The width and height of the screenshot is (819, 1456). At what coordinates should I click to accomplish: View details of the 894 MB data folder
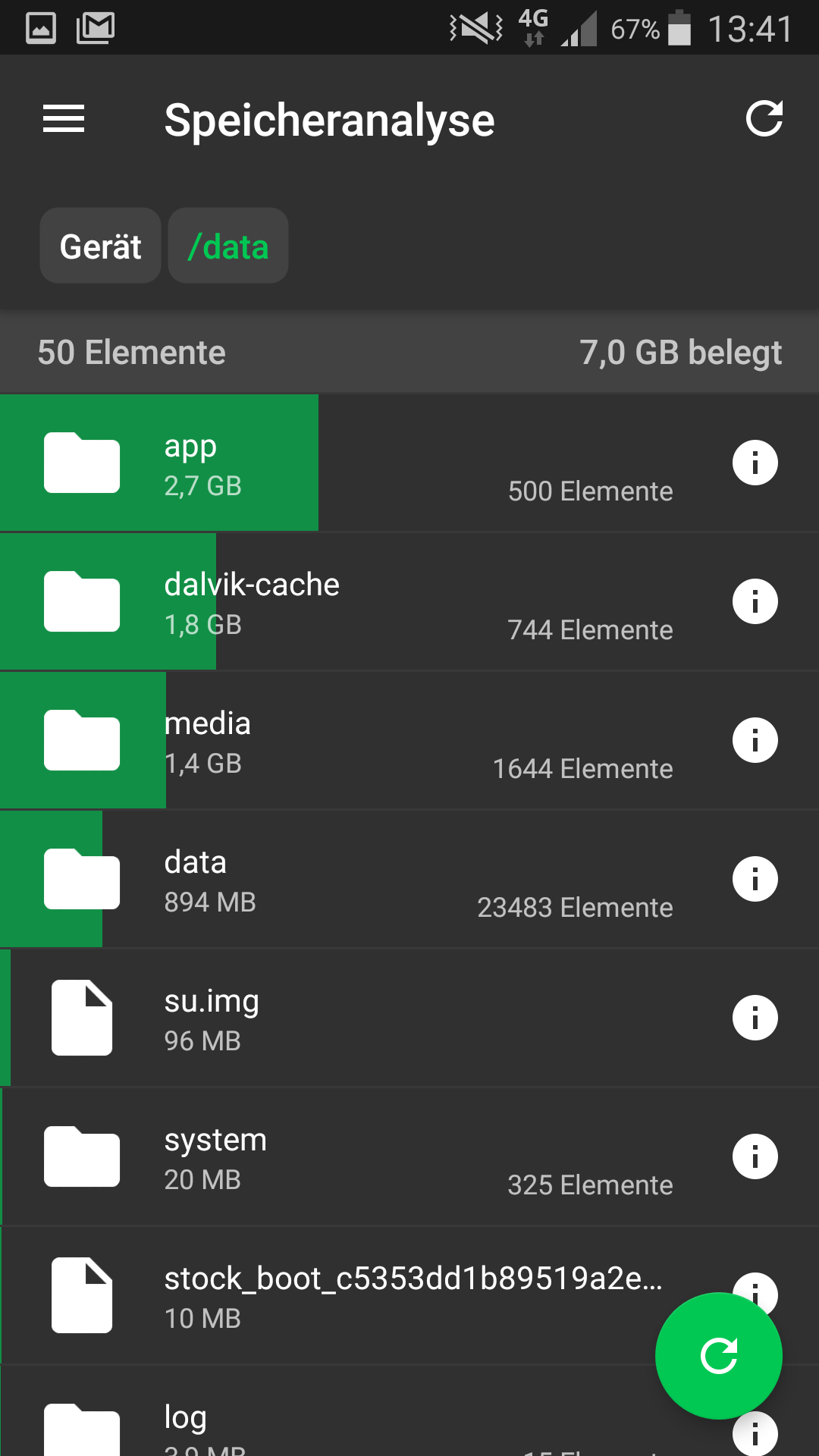pos(755,879)
